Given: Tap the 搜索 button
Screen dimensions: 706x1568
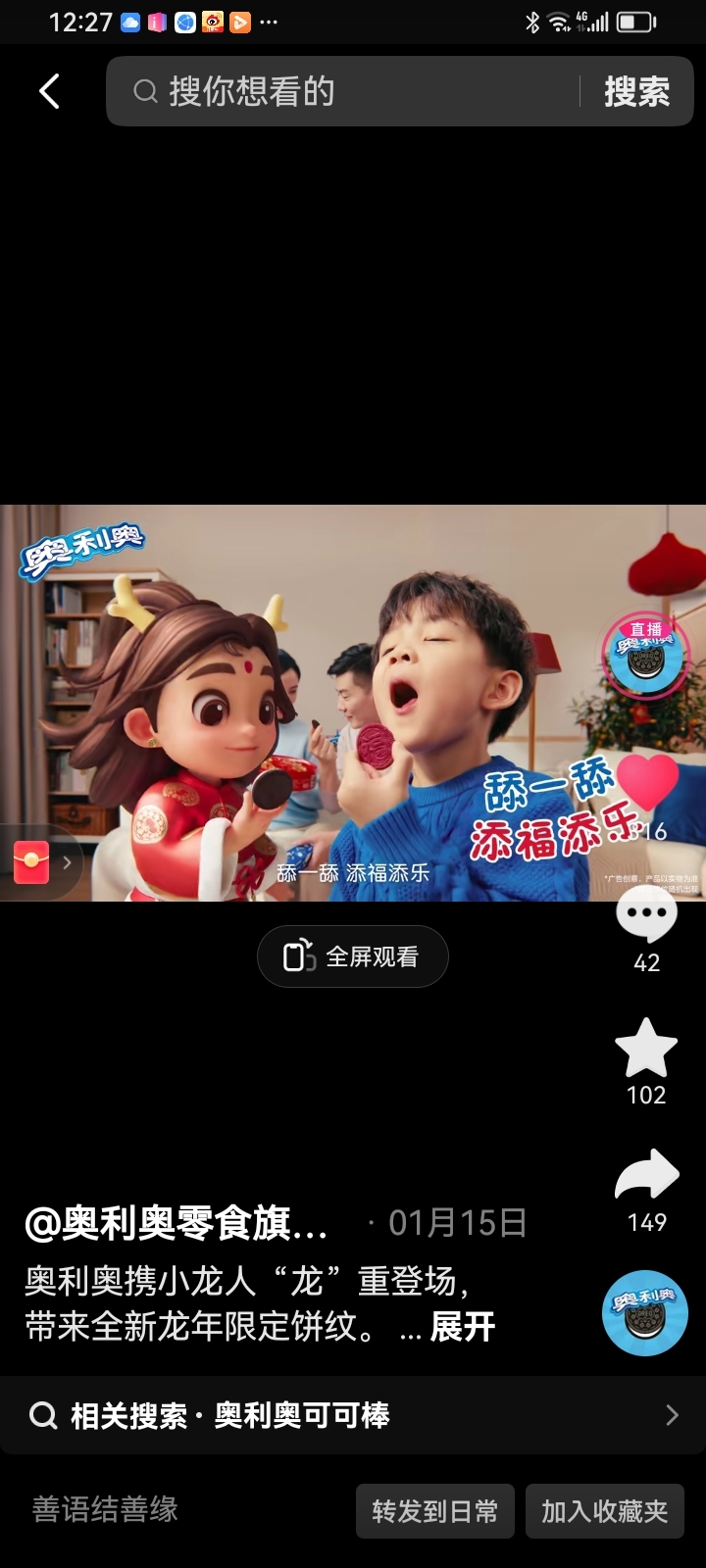Looking at the screenshot, I should click(x=636, y=91).
